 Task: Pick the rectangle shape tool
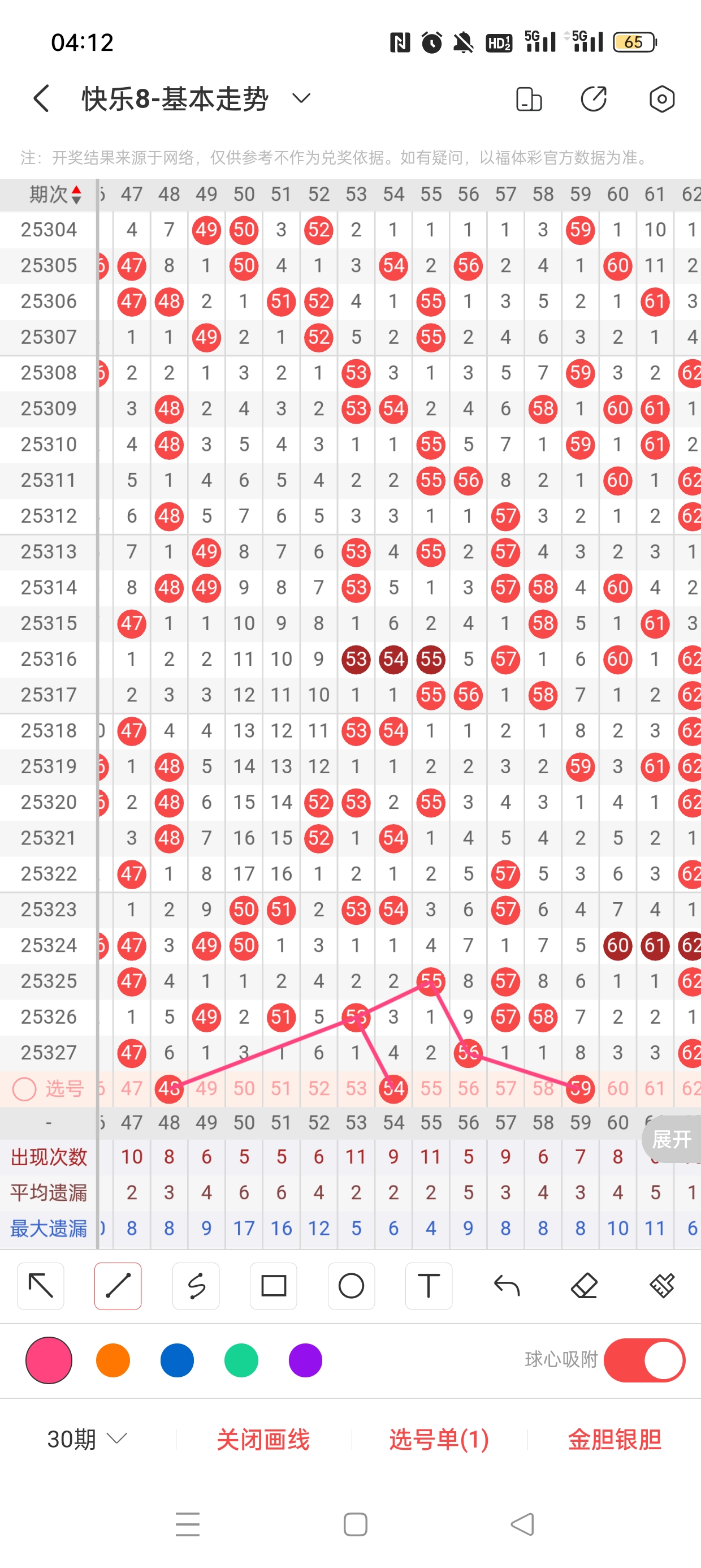pyautogui.click(x=273, y=1286)
